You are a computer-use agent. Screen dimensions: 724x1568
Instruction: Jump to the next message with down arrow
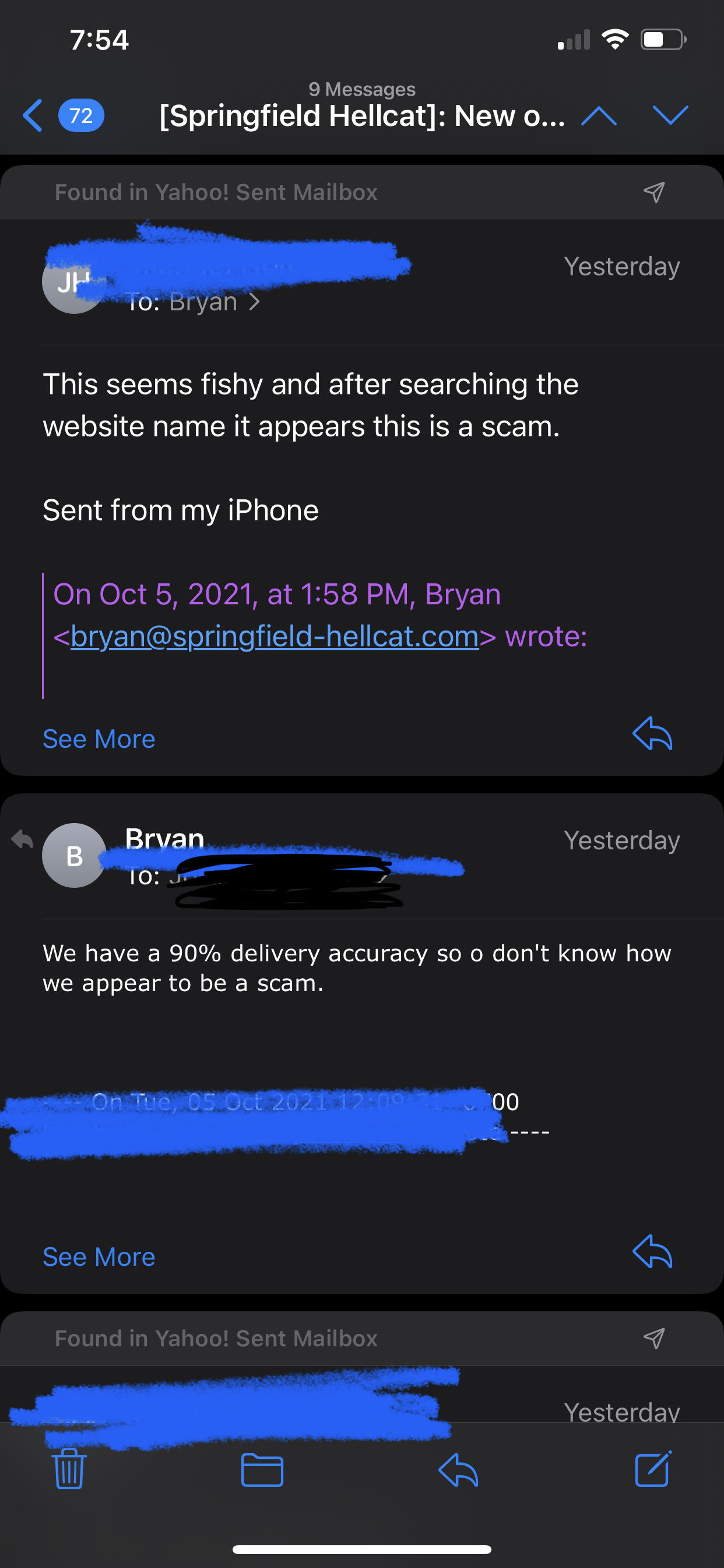[x=670, y=115]
